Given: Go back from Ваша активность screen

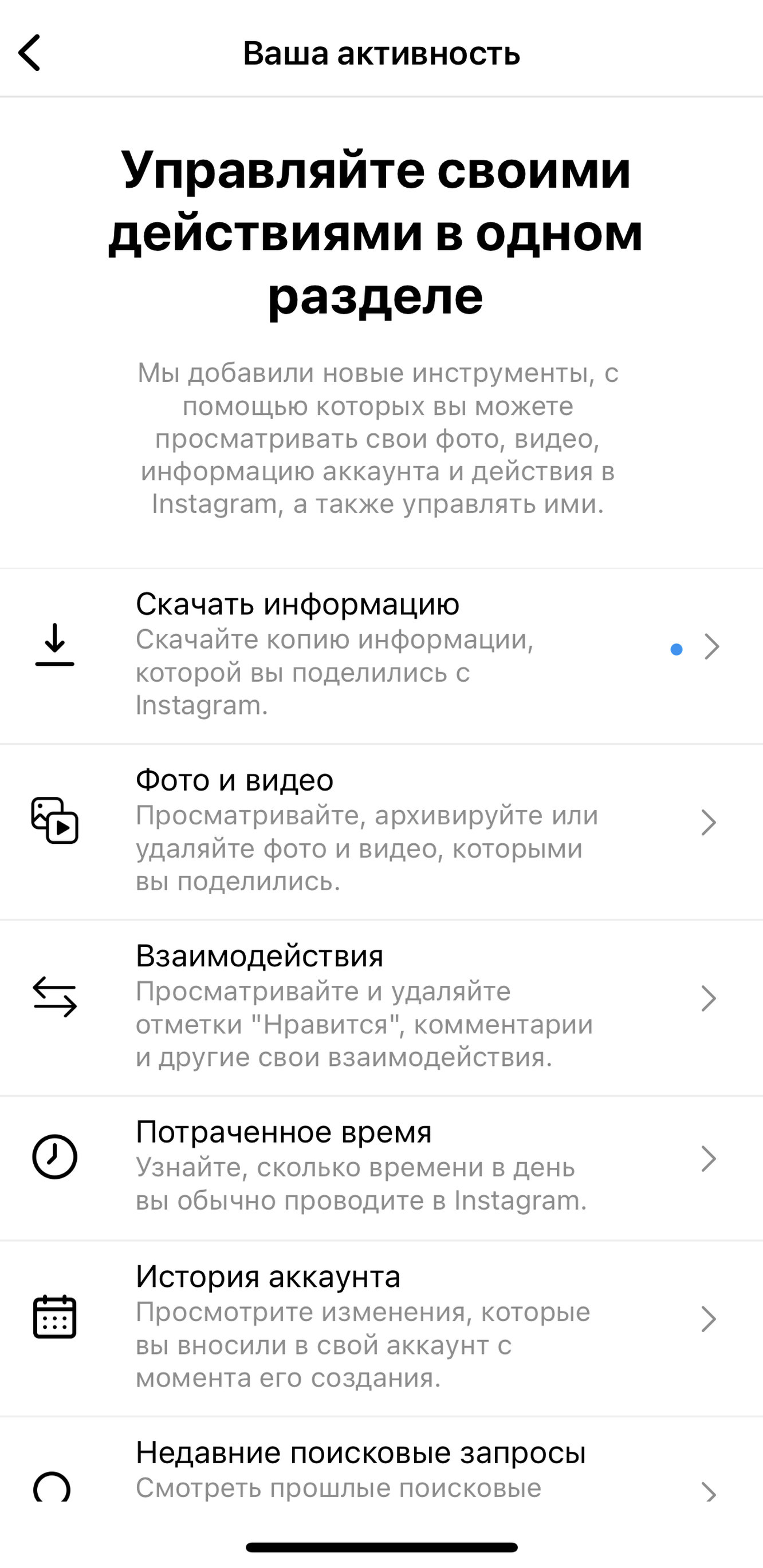Looking at the screenshot, I should (x=29, y=53).
